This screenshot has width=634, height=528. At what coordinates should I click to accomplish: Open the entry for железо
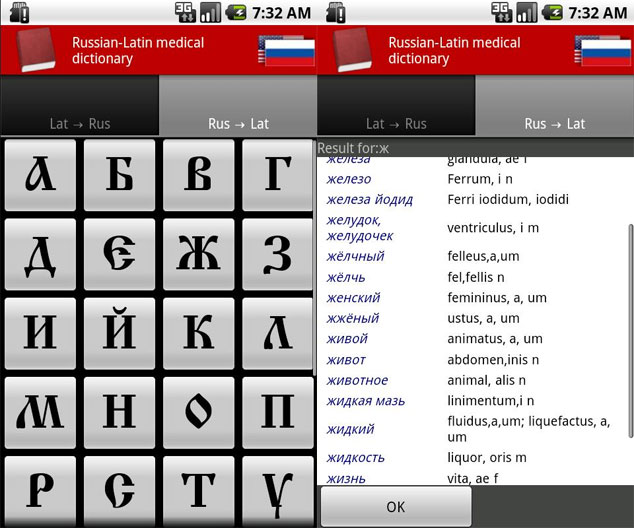349,179
